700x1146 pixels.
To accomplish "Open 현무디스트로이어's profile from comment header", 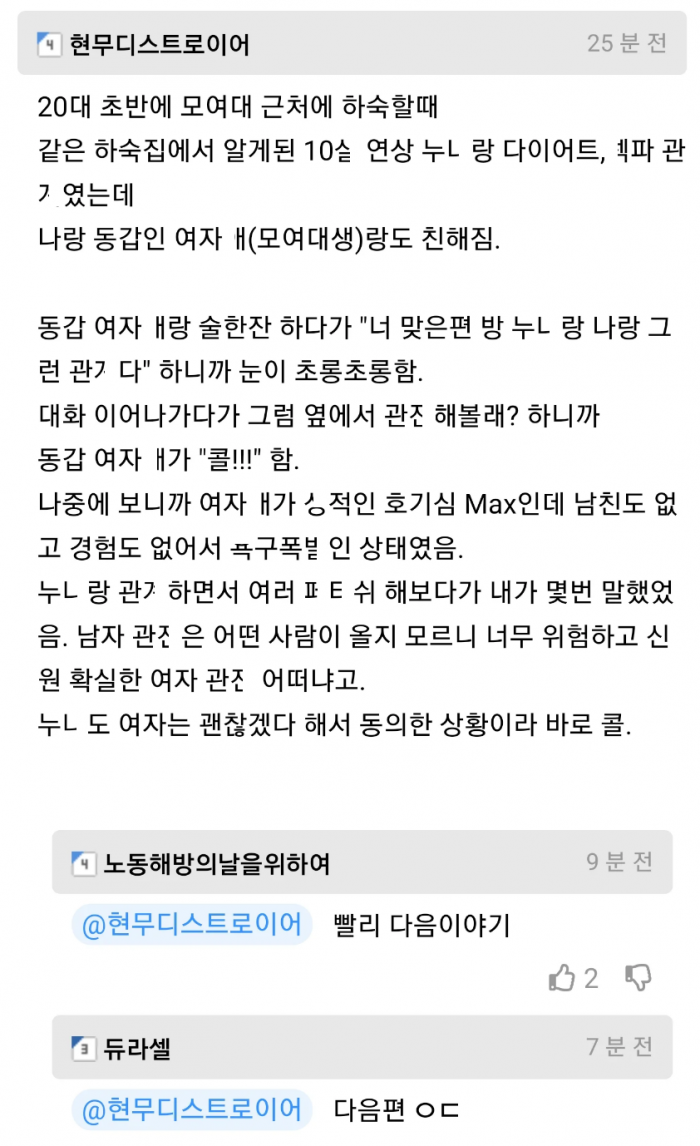I will [159, 45].
